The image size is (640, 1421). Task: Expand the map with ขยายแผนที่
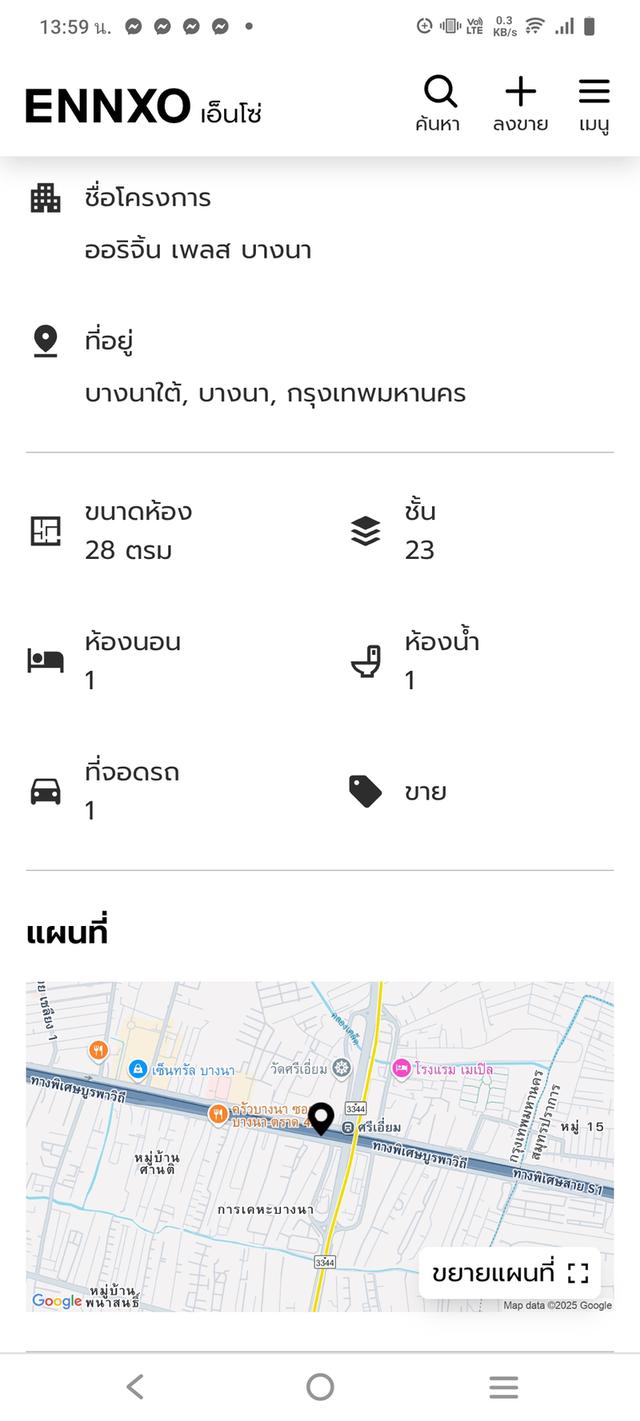(x=510, y=1273)
